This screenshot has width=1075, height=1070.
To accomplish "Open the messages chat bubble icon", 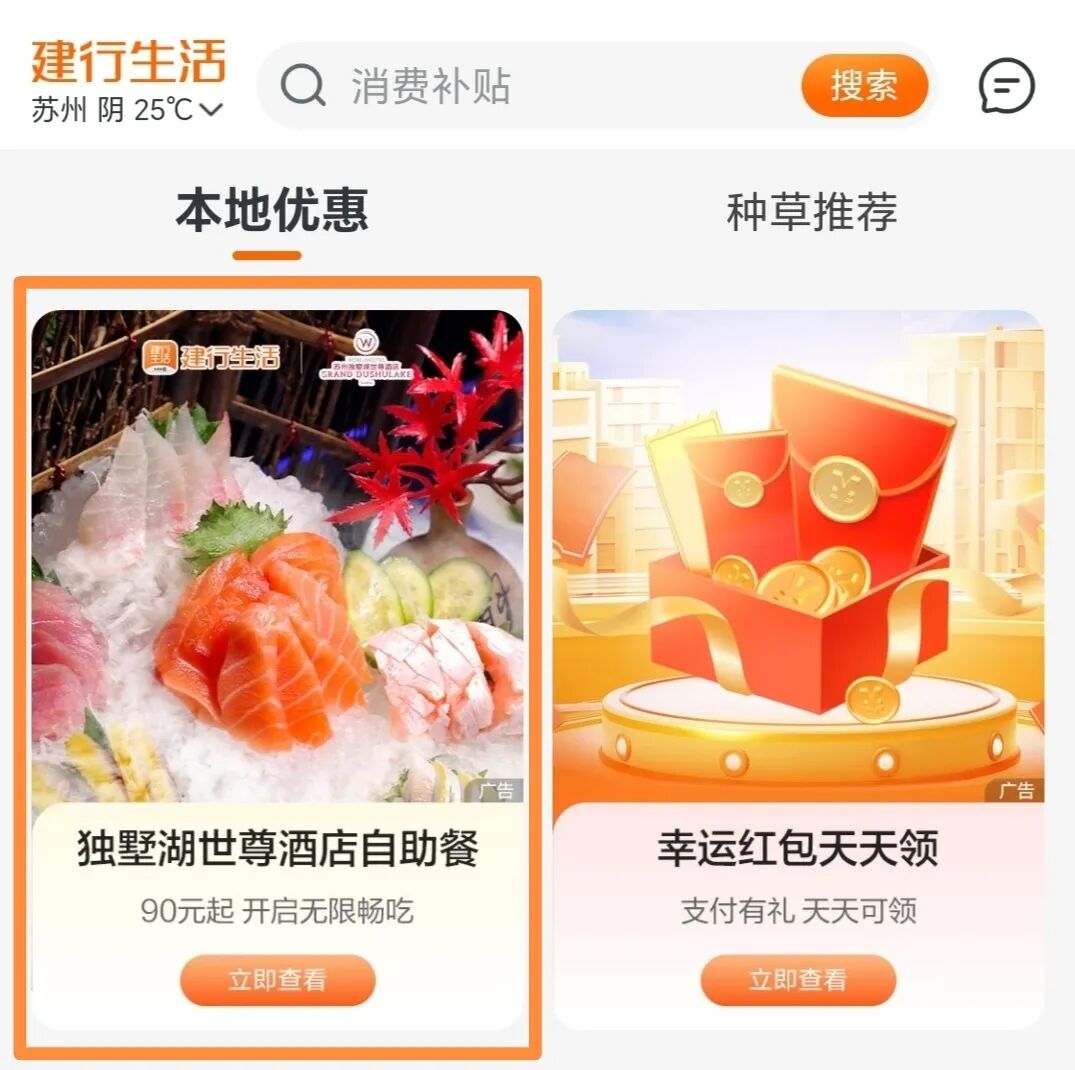I will pyautogui.click(x=1006, y=87).
